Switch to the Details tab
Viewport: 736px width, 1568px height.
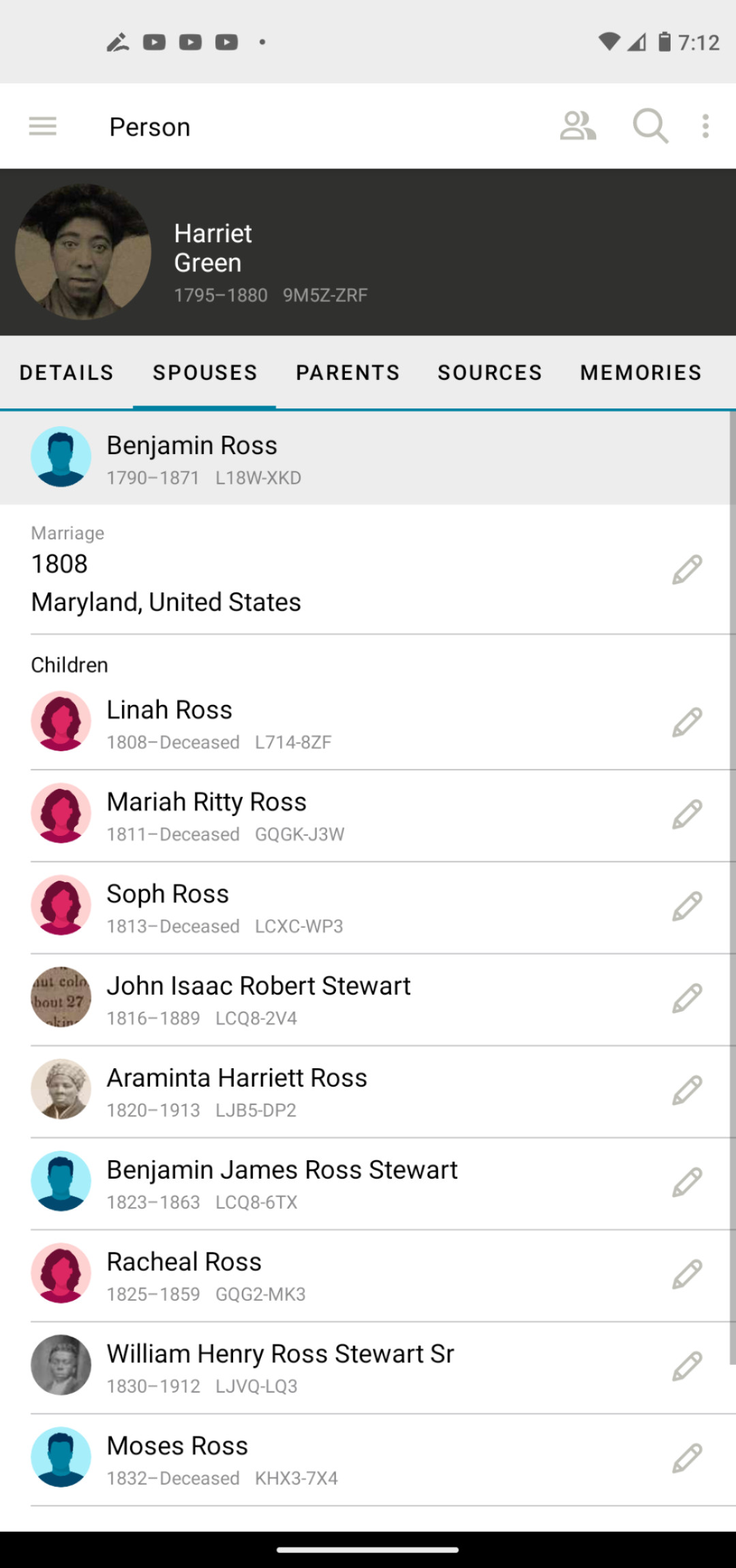click(x=67, y=373)
